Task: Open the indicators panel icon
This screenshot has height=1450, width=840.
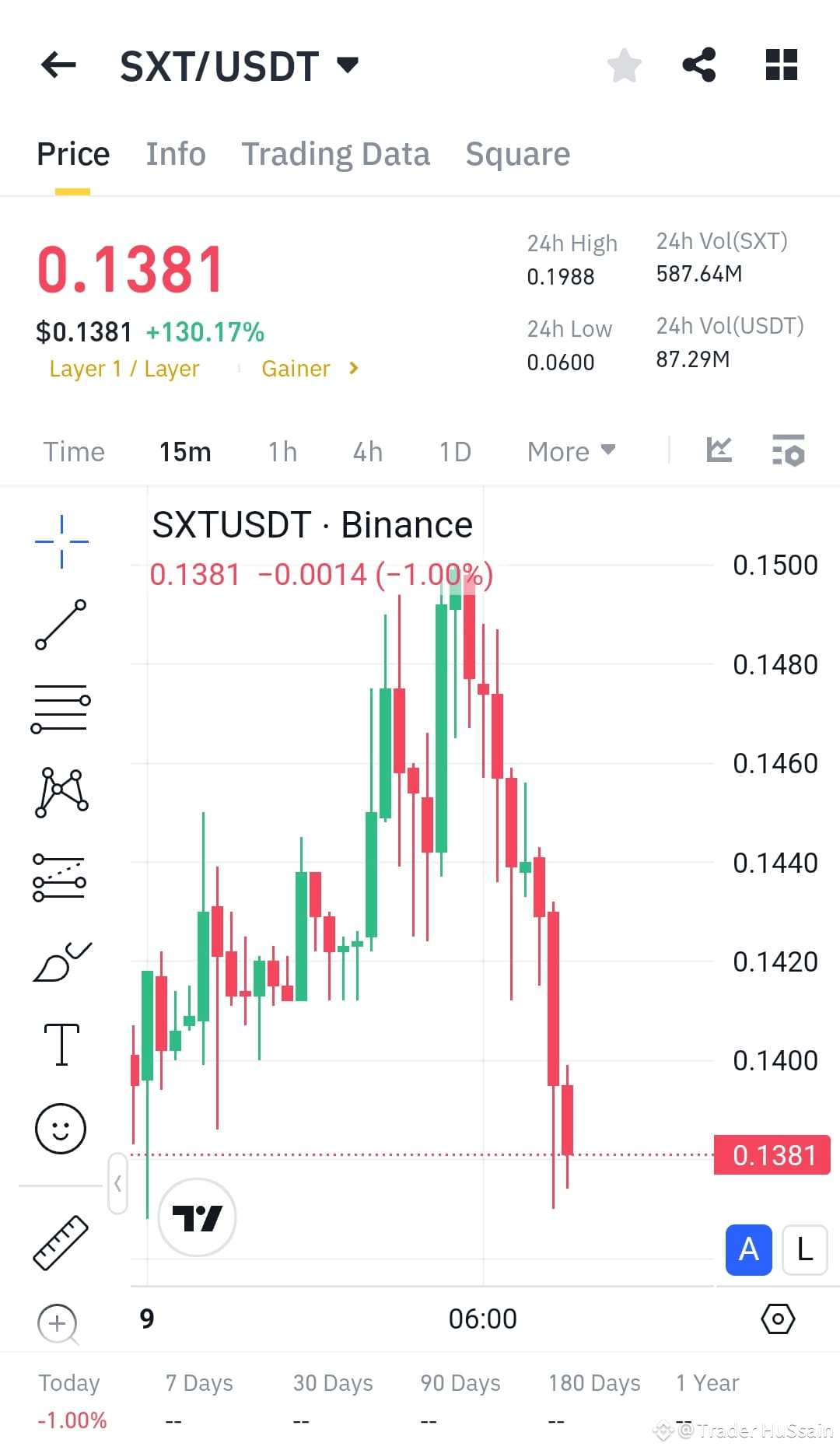Action: 719,451
